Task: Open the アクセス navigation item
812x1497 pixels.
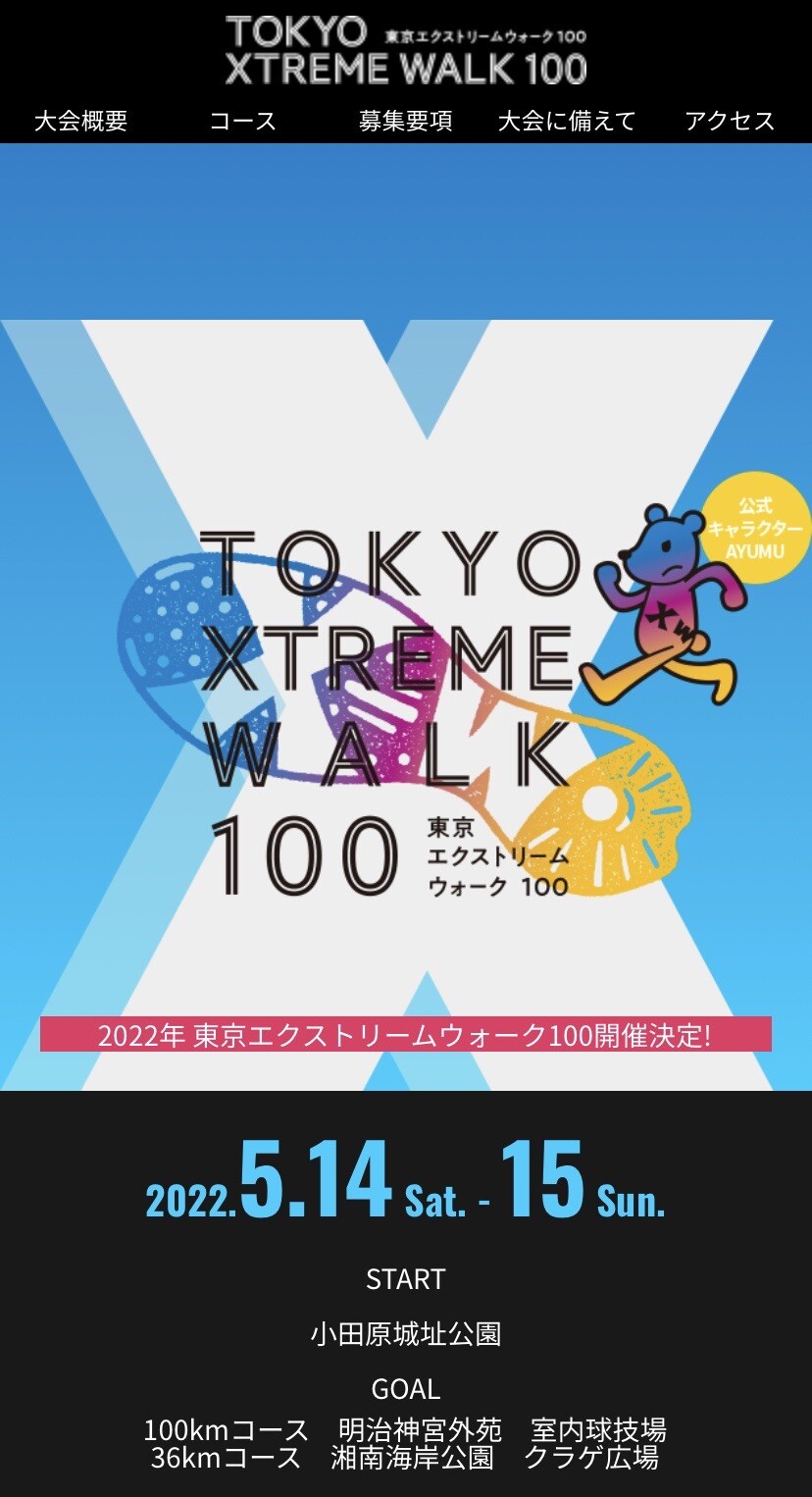Action: [730, 121]
